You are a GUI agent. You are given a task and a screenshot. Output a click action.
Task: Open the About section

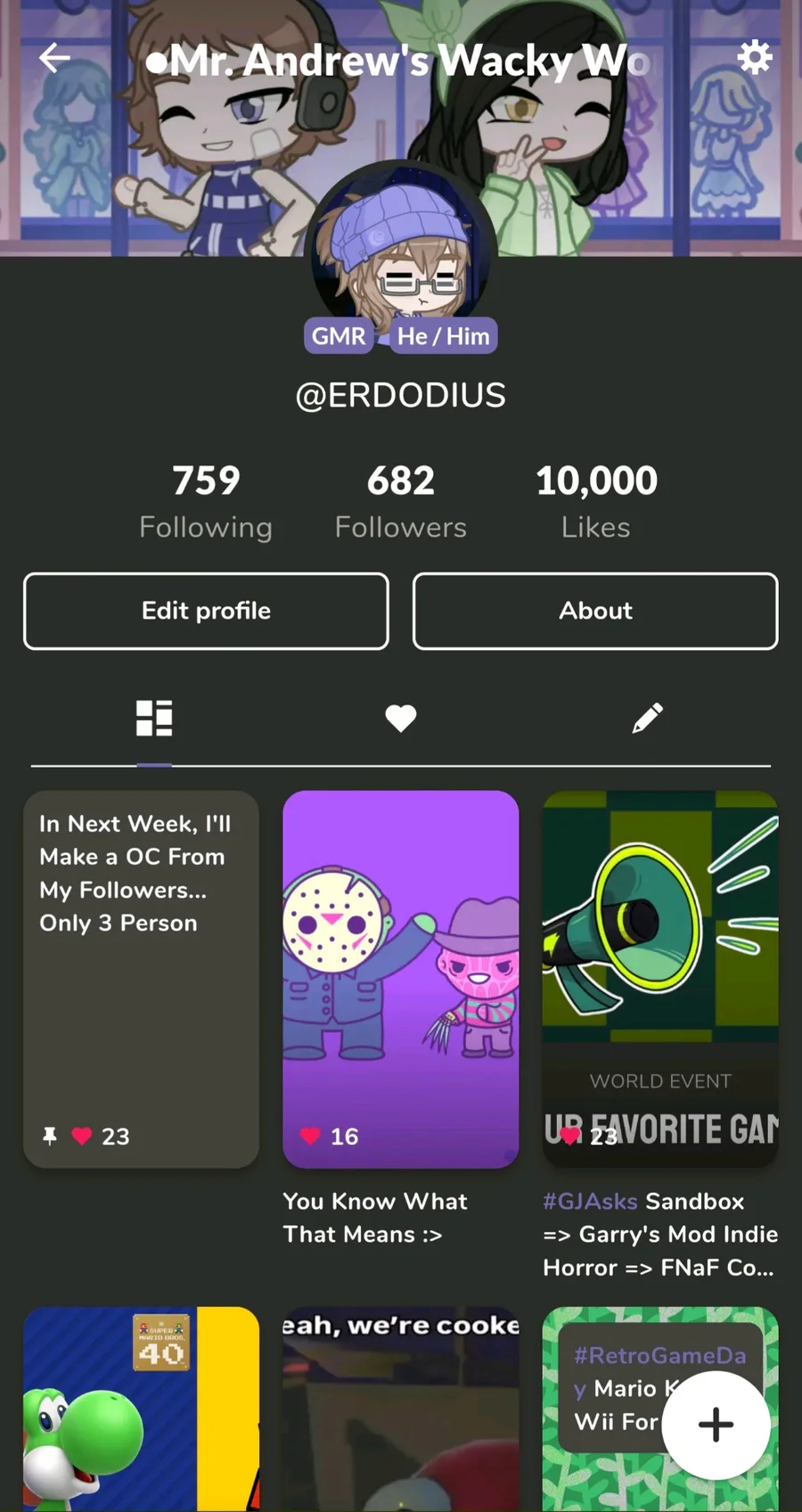point(595,611)
